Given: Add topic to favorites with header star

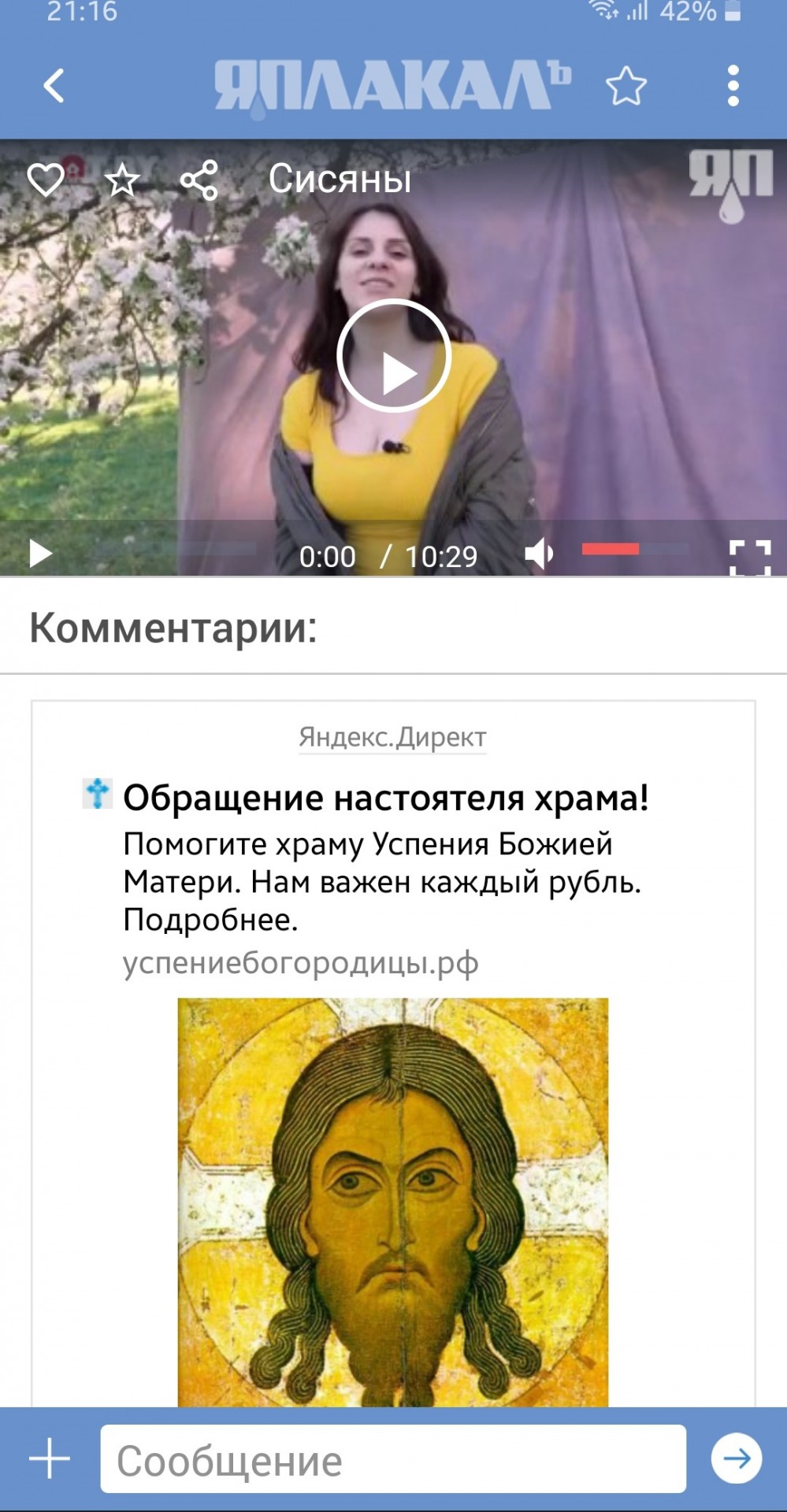Looking at the screenshot, I should 626,86.
